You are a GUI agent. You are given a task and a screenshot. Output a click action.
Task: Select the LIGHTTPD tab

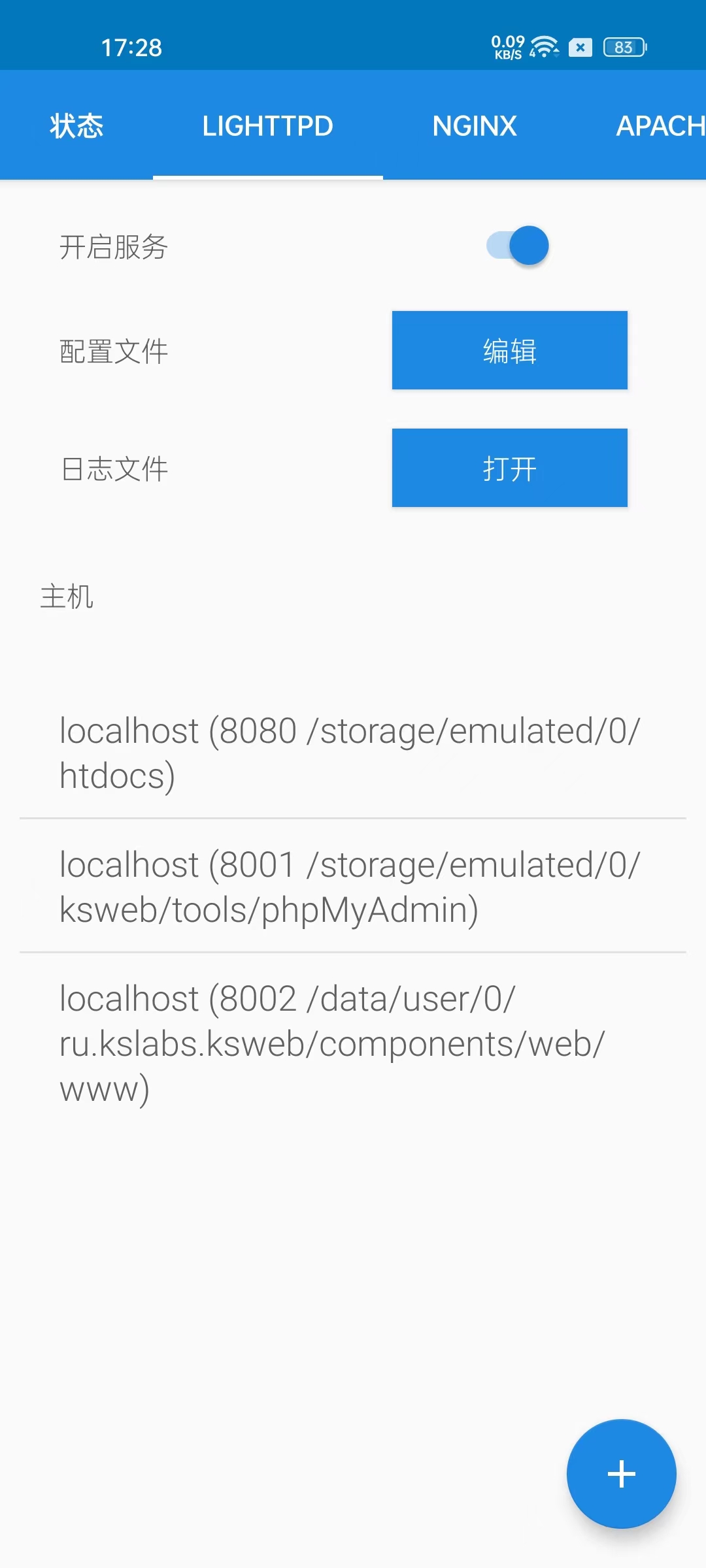point(267,125)
